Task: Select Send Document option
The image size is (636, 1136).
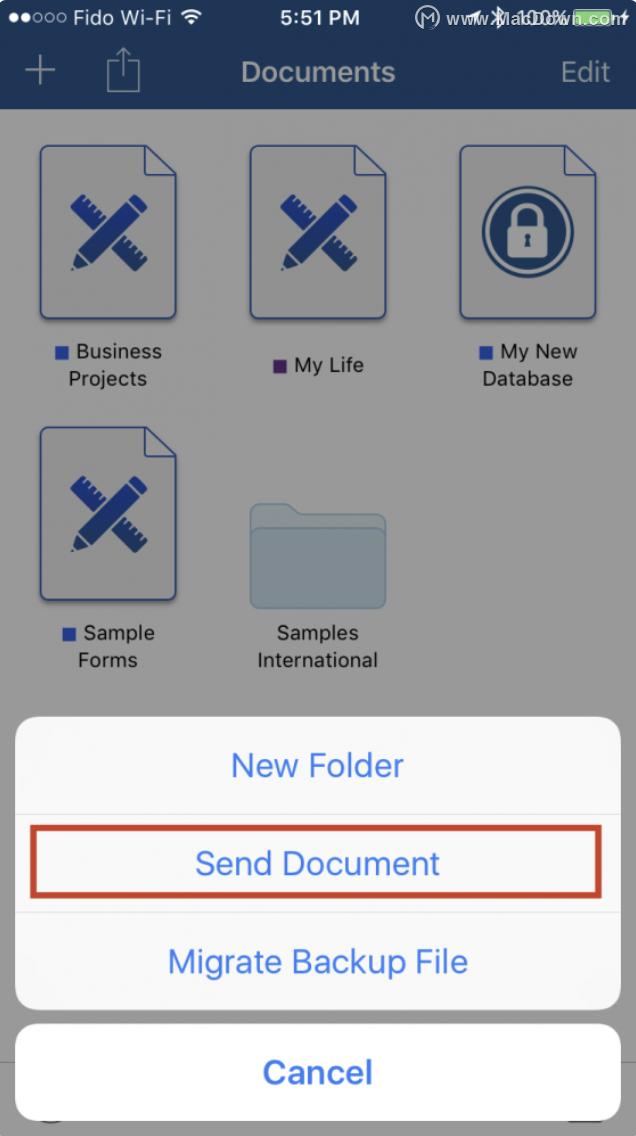Action: 317,864
